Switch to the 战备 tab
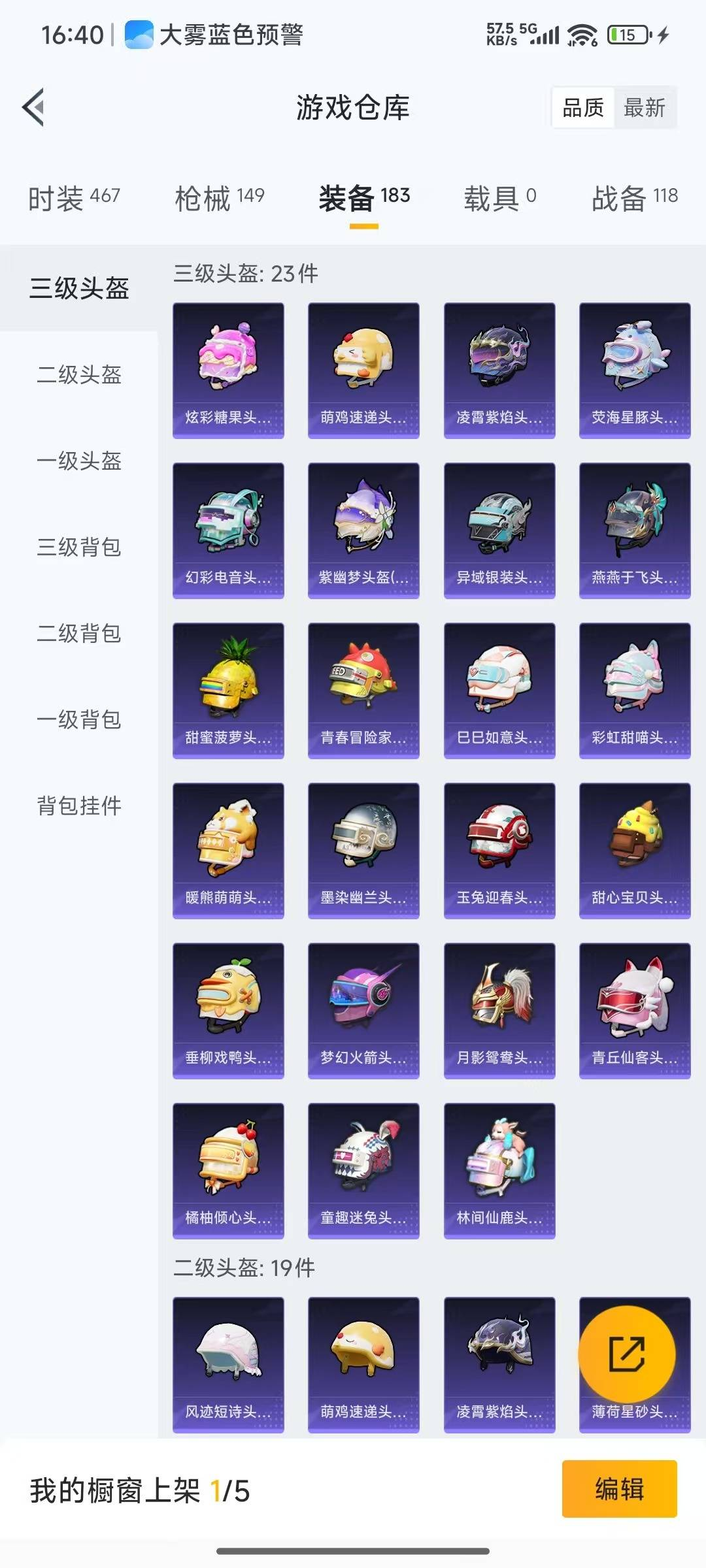Screen dimensions: 706x1568 (x=634, y=198)
